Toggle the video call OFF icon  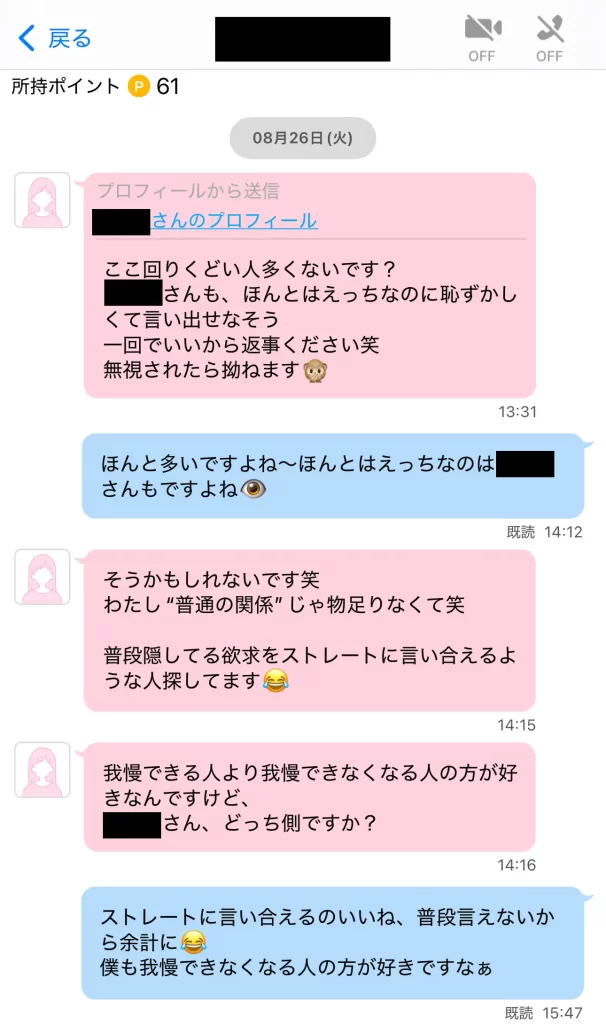click(482, 36)
